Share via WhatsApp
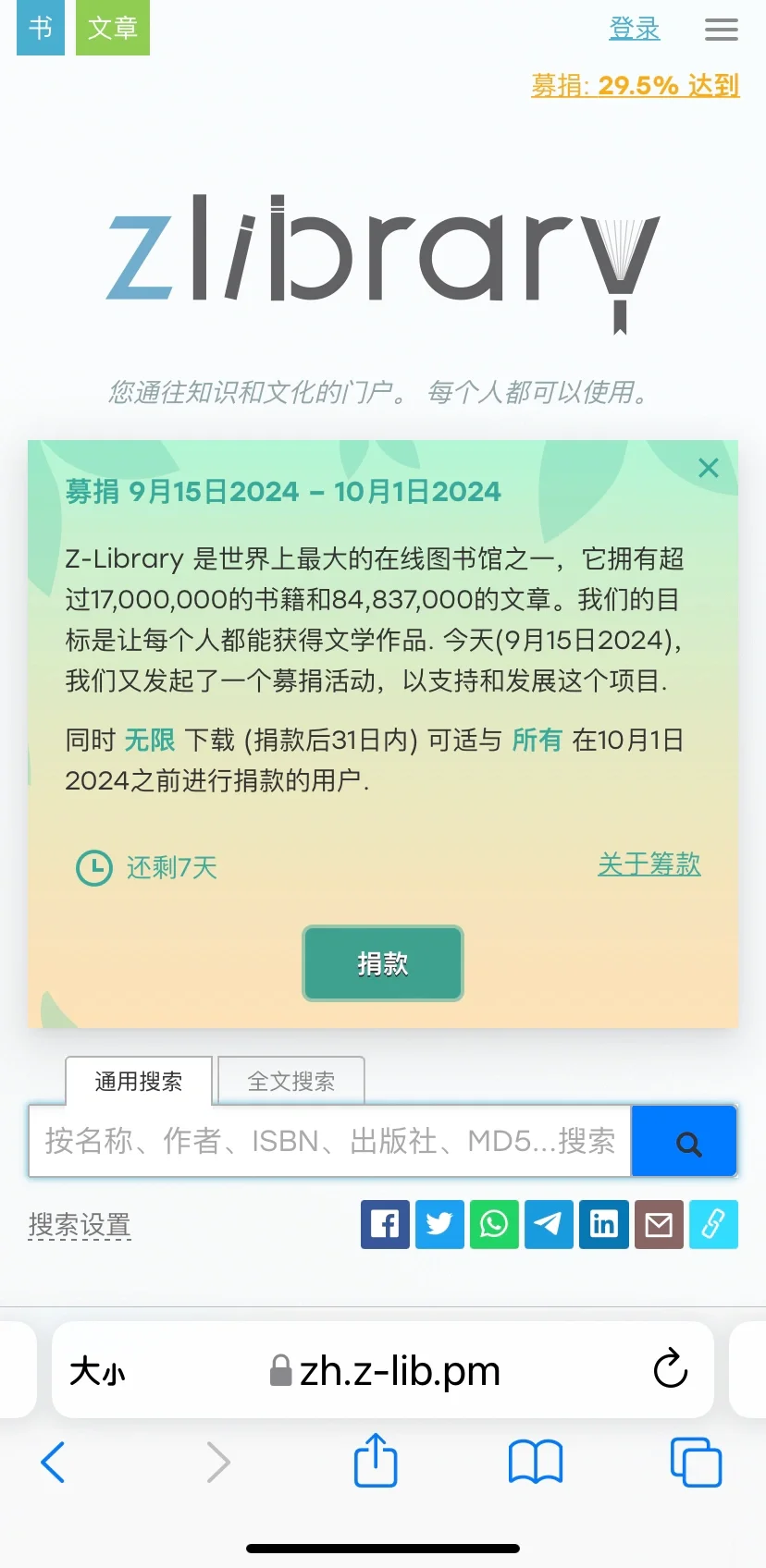 pos(494,1224)
